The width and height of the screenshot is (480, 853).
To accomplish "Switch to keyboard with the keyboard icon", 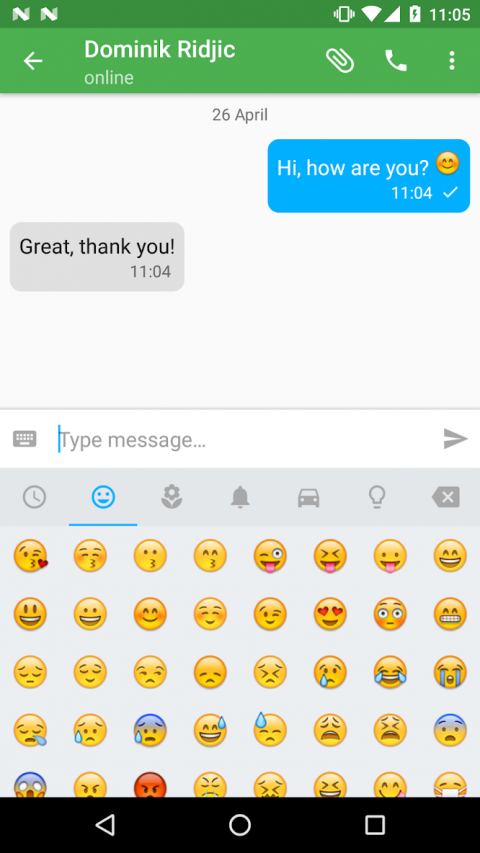I will 24,438.
